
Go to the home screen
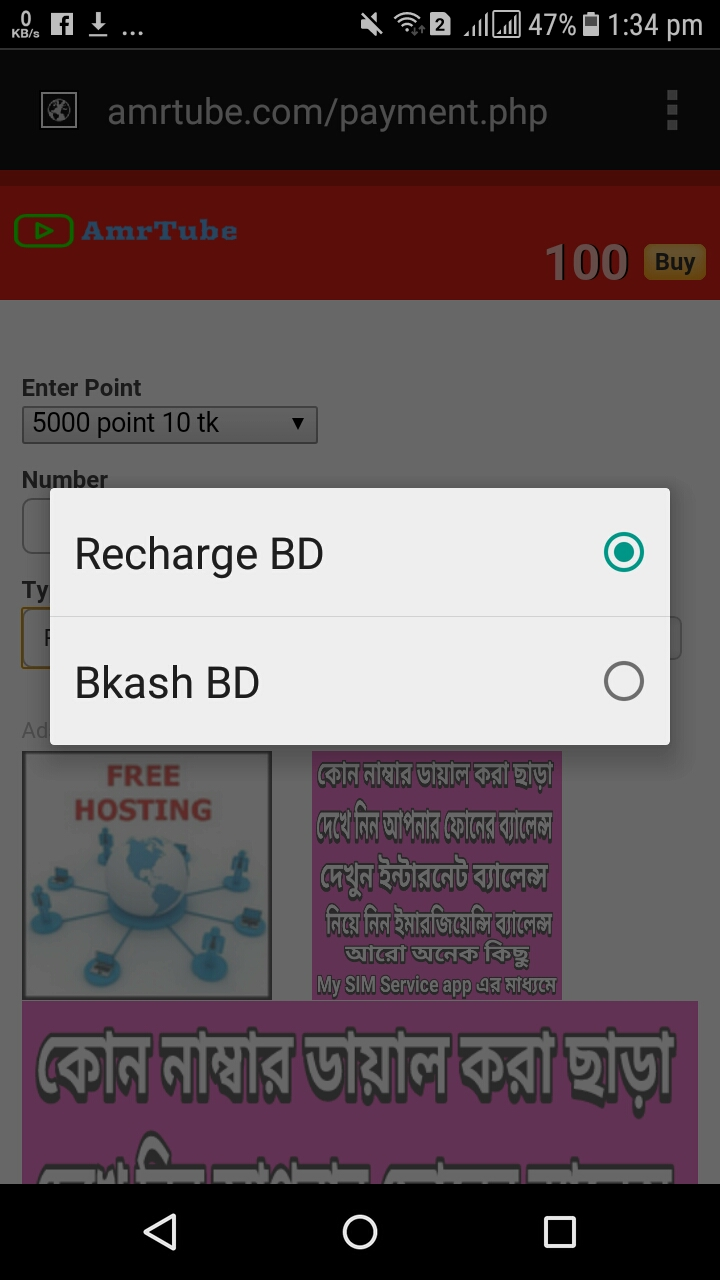(360, 1232)
